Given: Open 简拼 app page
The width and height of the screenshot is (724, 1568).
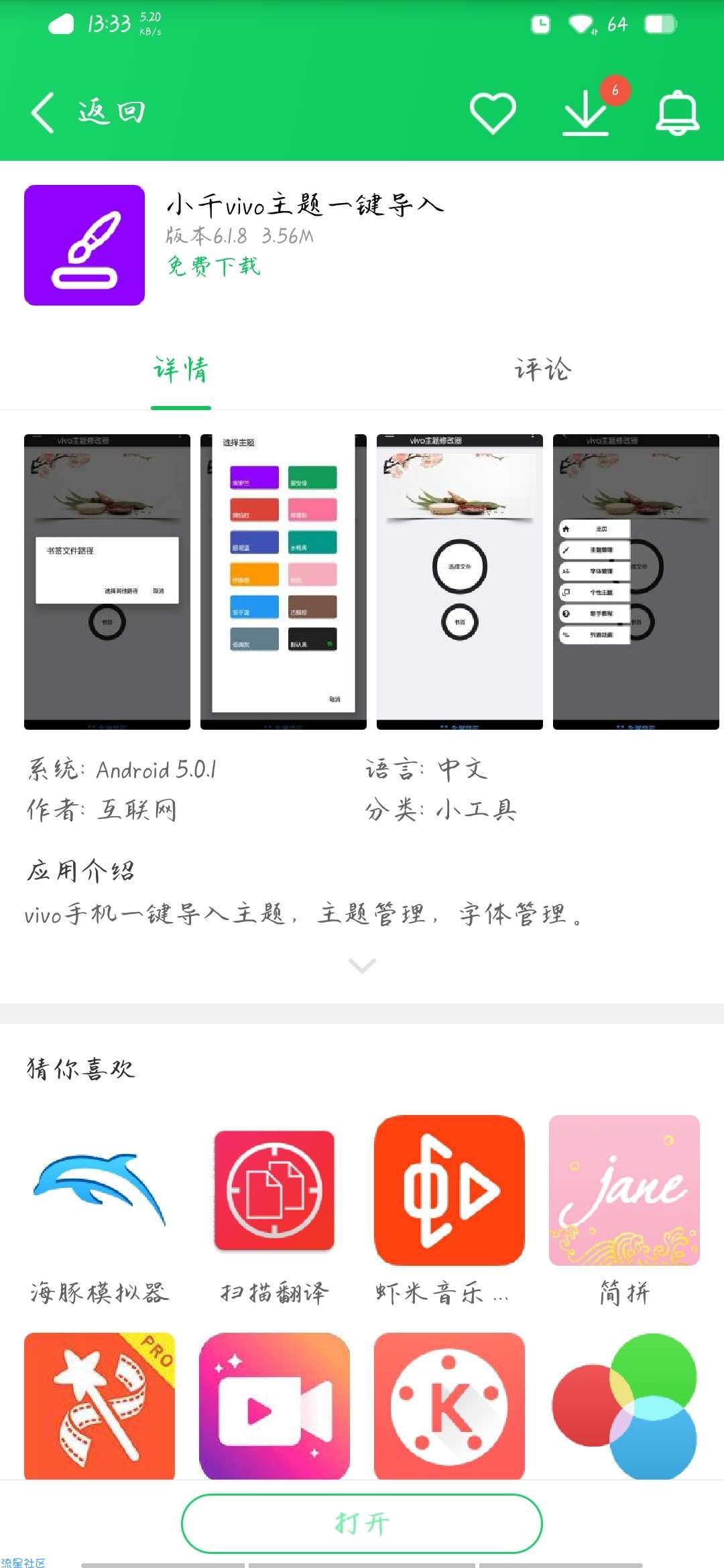Looking at the screenshot, I should [x=624, y=1190].
